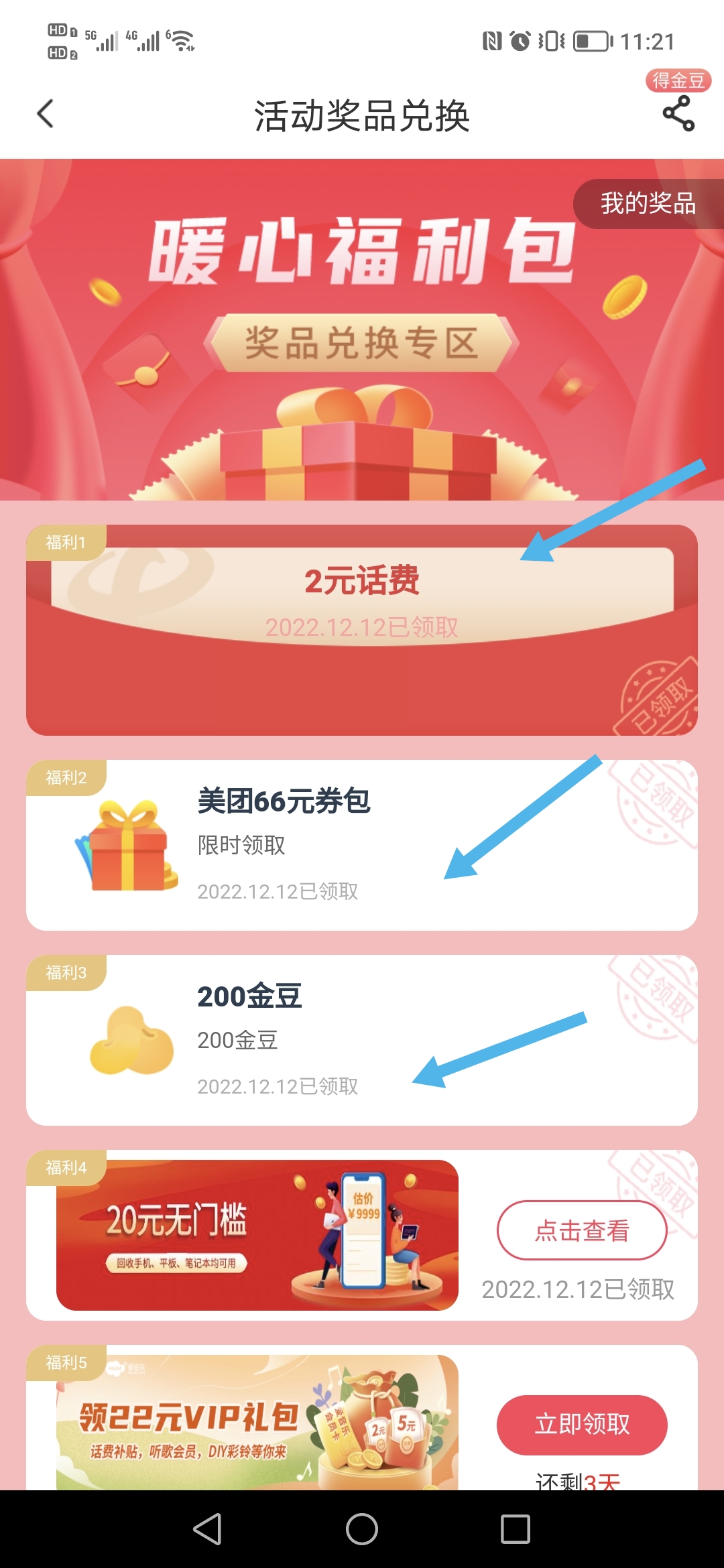Open 我的奖品 (my prizes)
Viewport: 724px width, 1568px height.
click(x=648, y=203)
